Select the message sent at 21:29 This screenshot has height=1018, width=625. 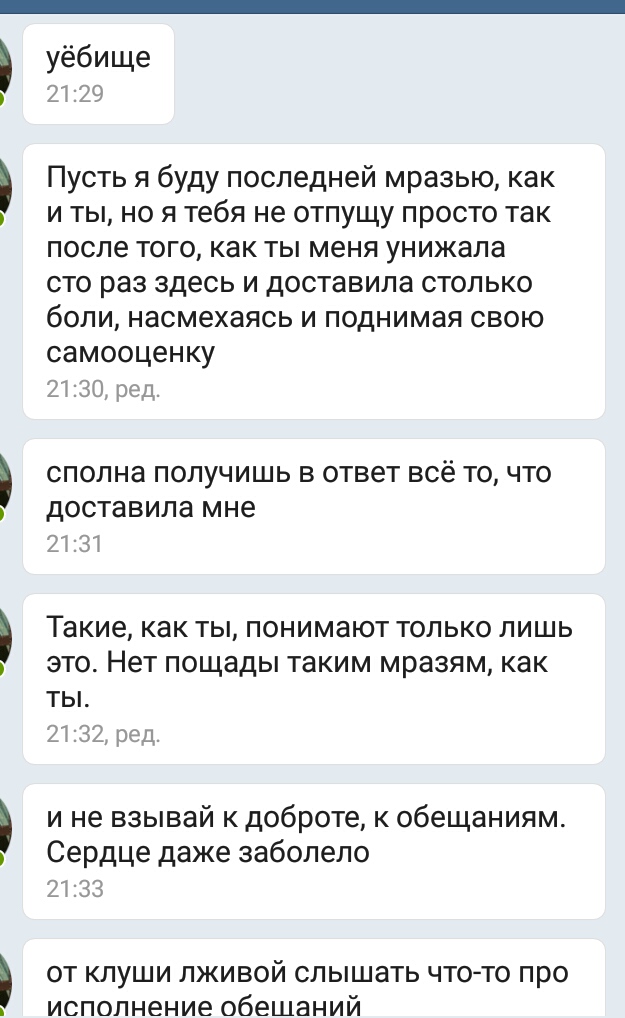tap(98, 73)
